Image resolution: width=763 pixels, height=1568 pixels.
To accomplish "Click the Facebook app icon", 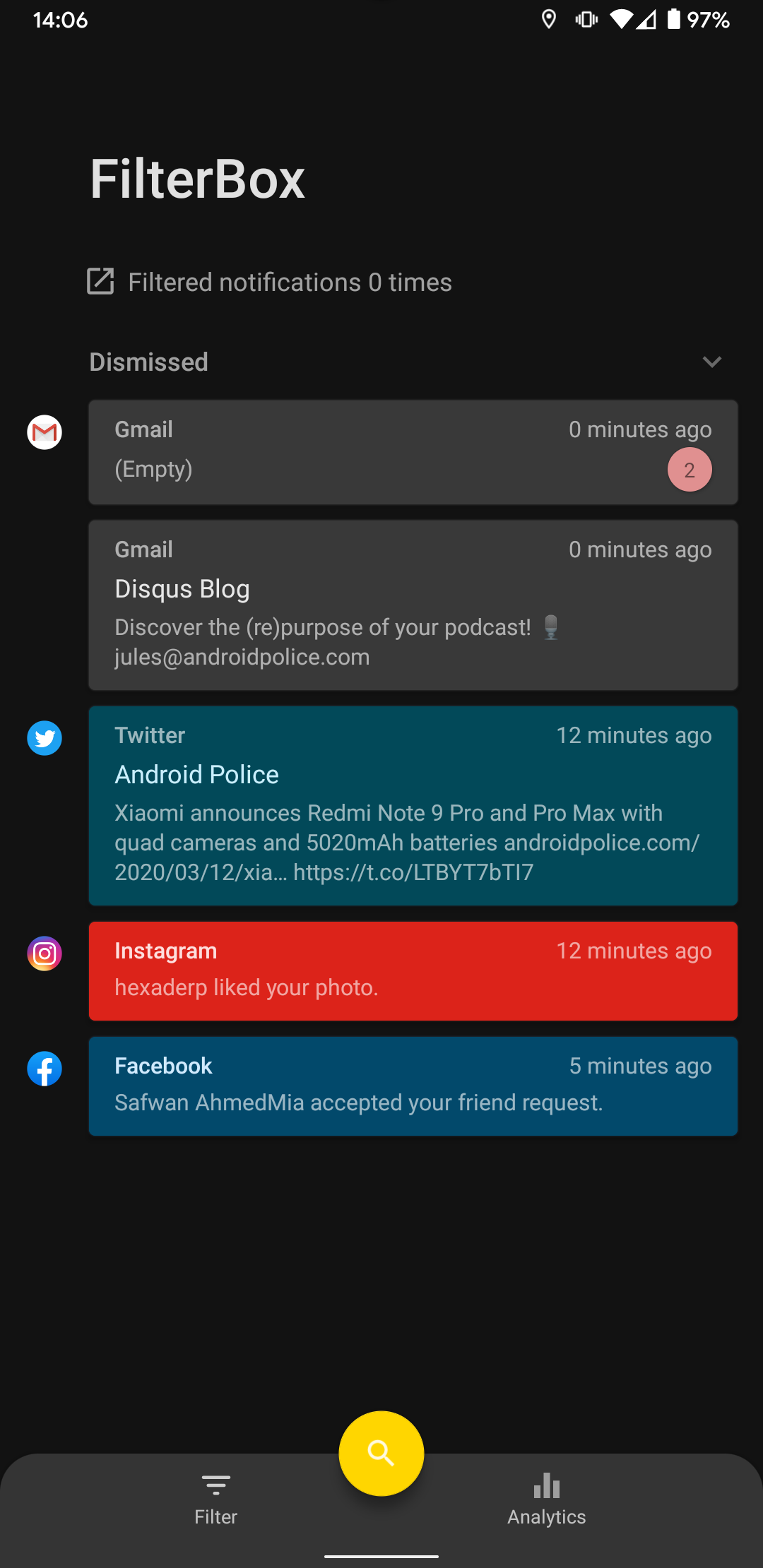I will [44, 1068].
